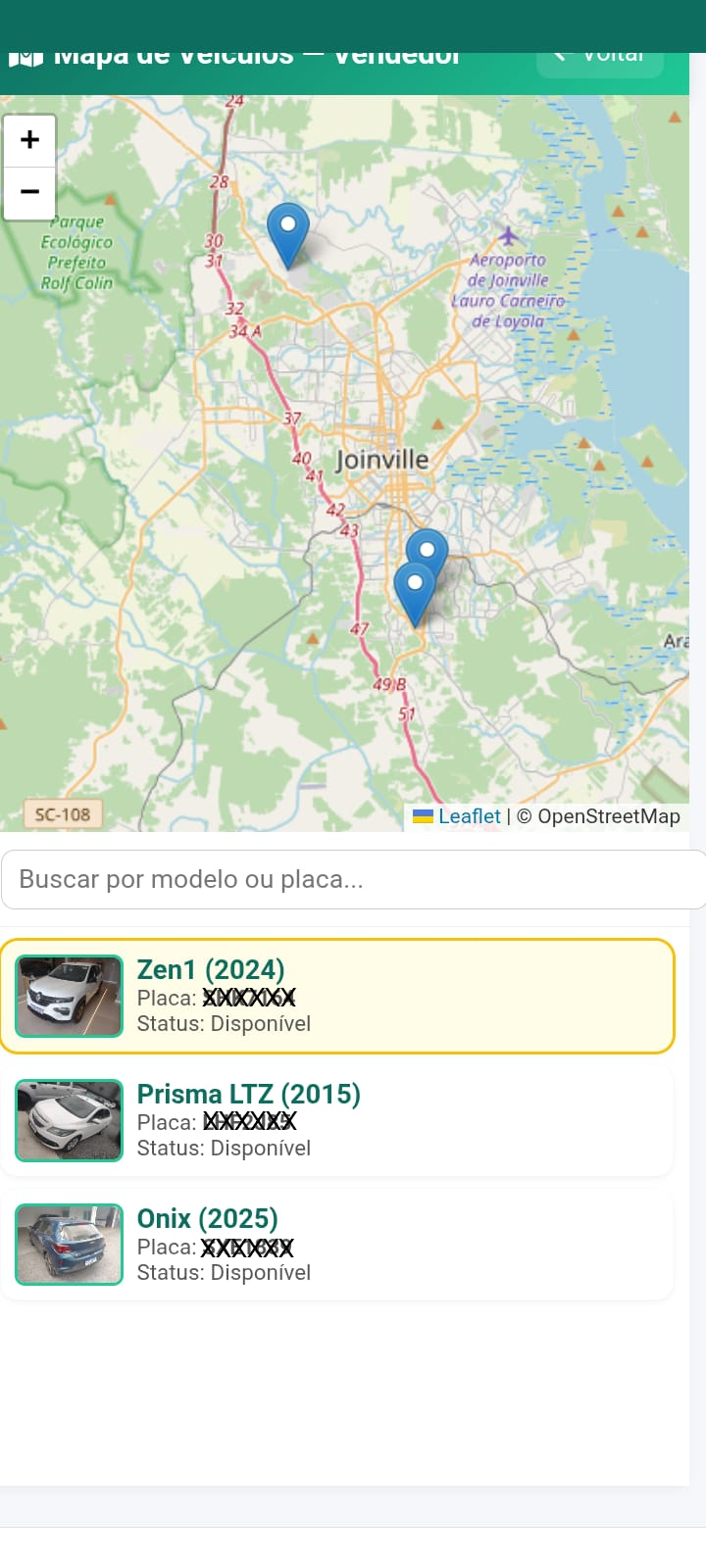Select the Zen1 (2024) vehicle card

coord(337,996)
